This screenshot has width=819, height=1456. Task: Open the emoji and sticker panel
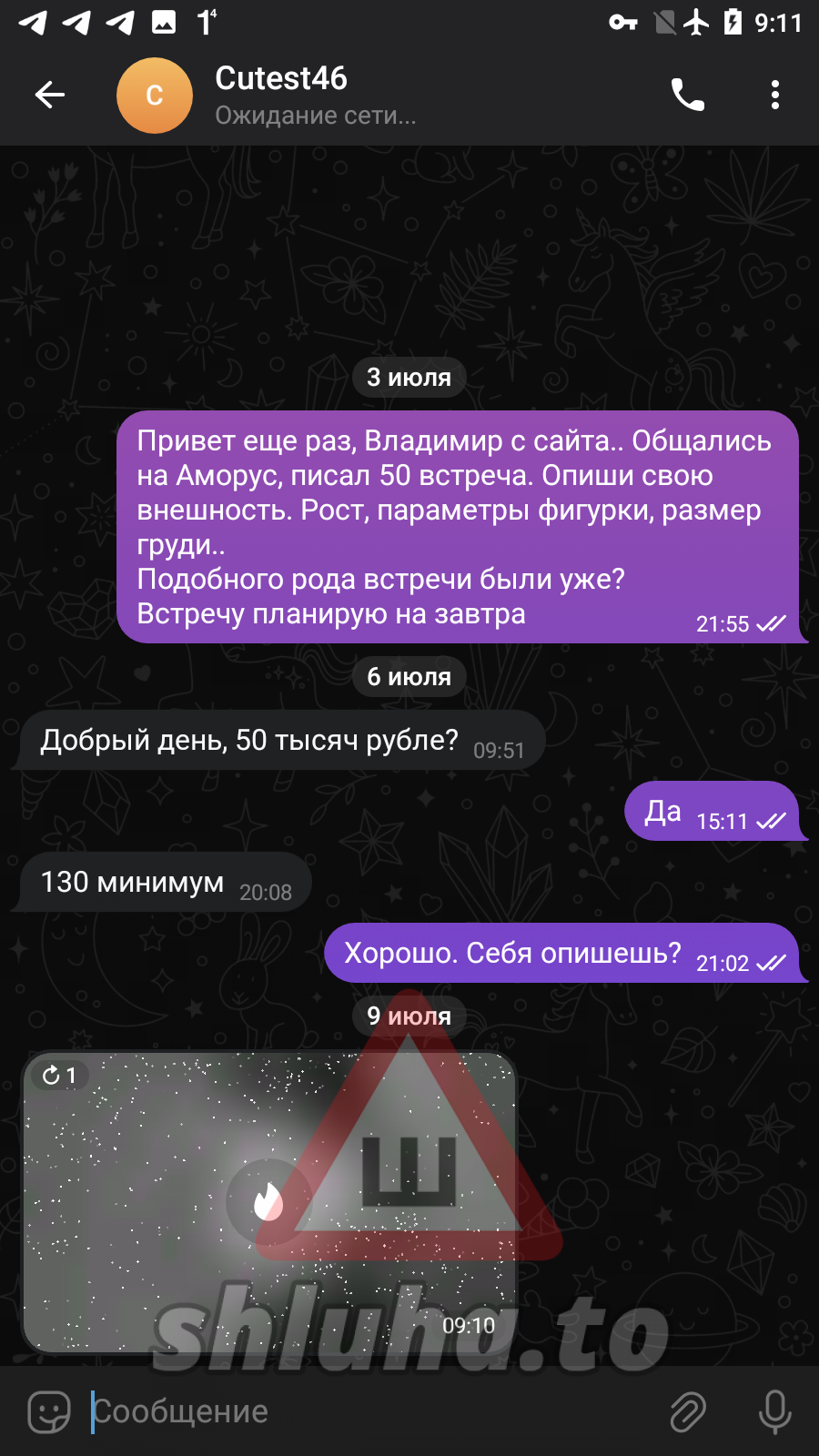[x=49, y=1411]
